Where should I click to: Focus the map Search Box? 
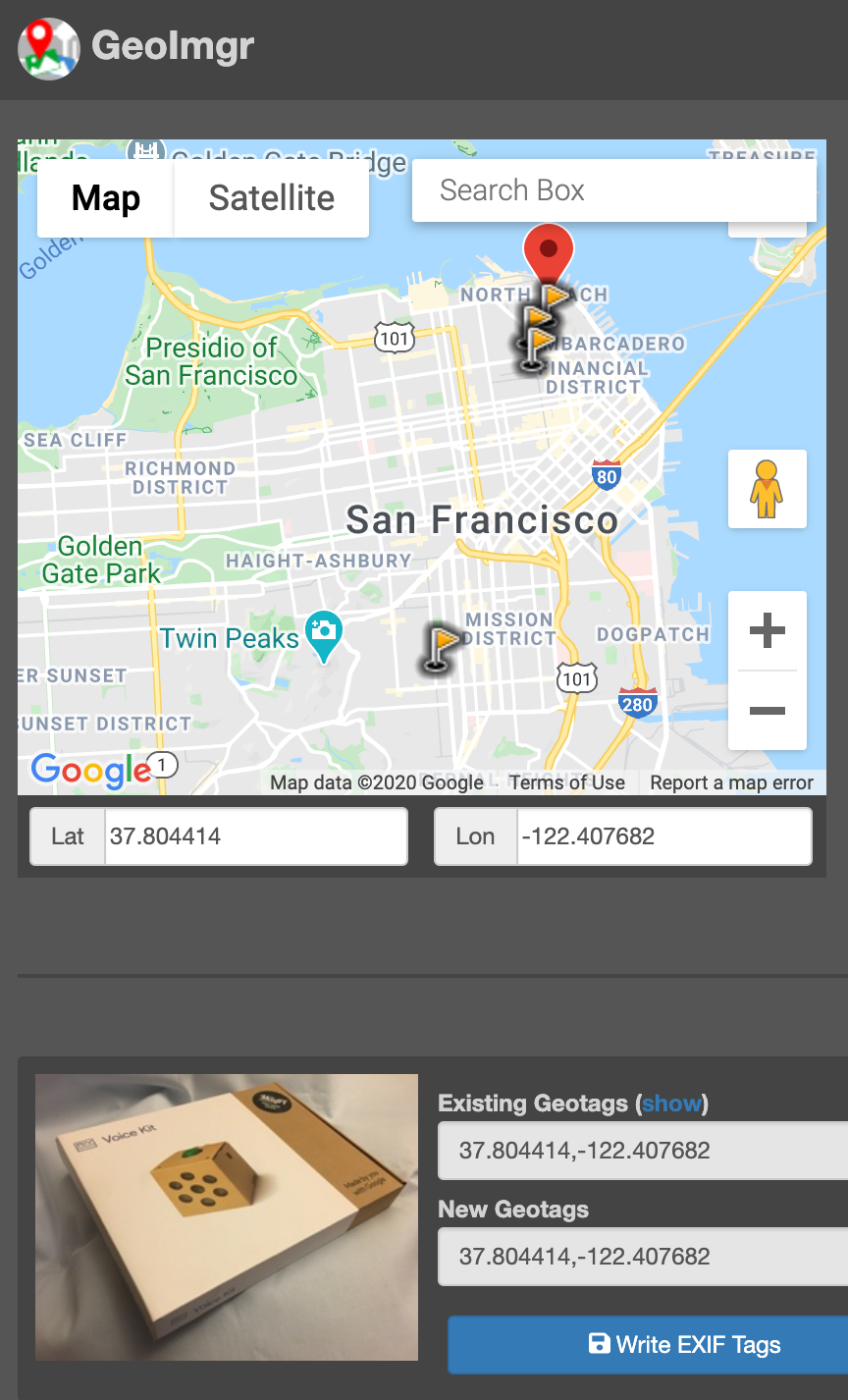[613, 190]
